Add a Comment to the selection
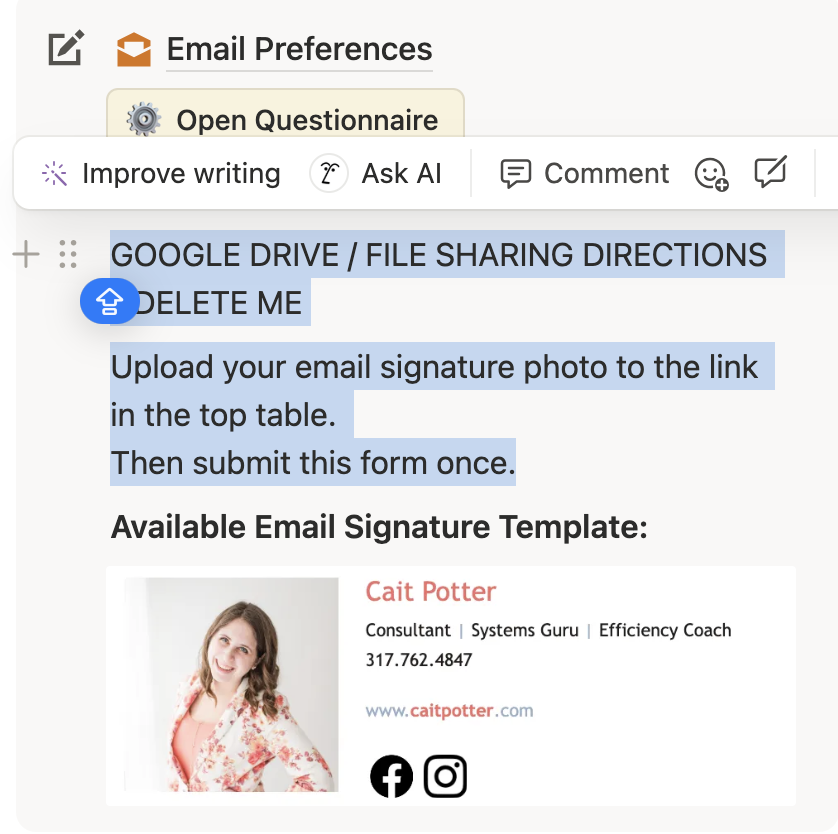This screenshot has width=838, height=834. 585,174
